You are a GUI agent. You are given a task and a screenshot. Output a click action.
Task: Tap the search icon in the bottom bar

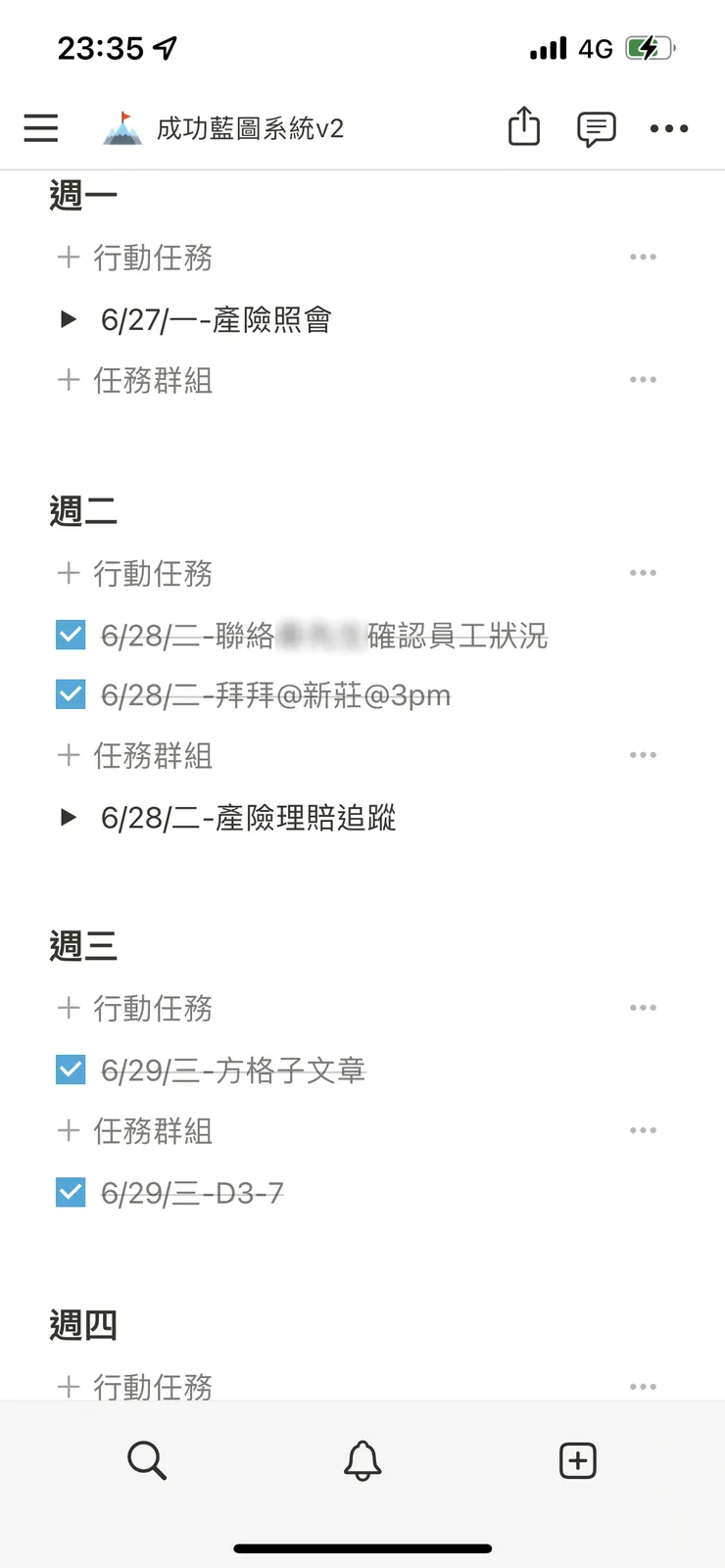click(146, 1460)
